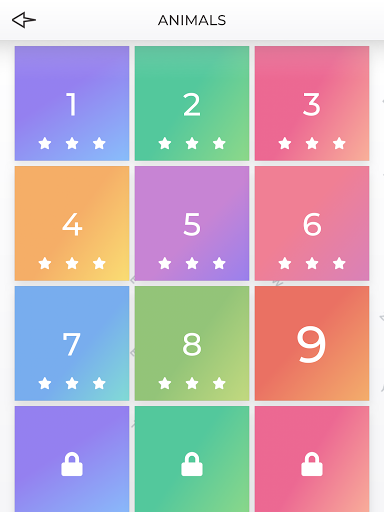
Task: Play the current level 9
Action: tap(312, 343)
